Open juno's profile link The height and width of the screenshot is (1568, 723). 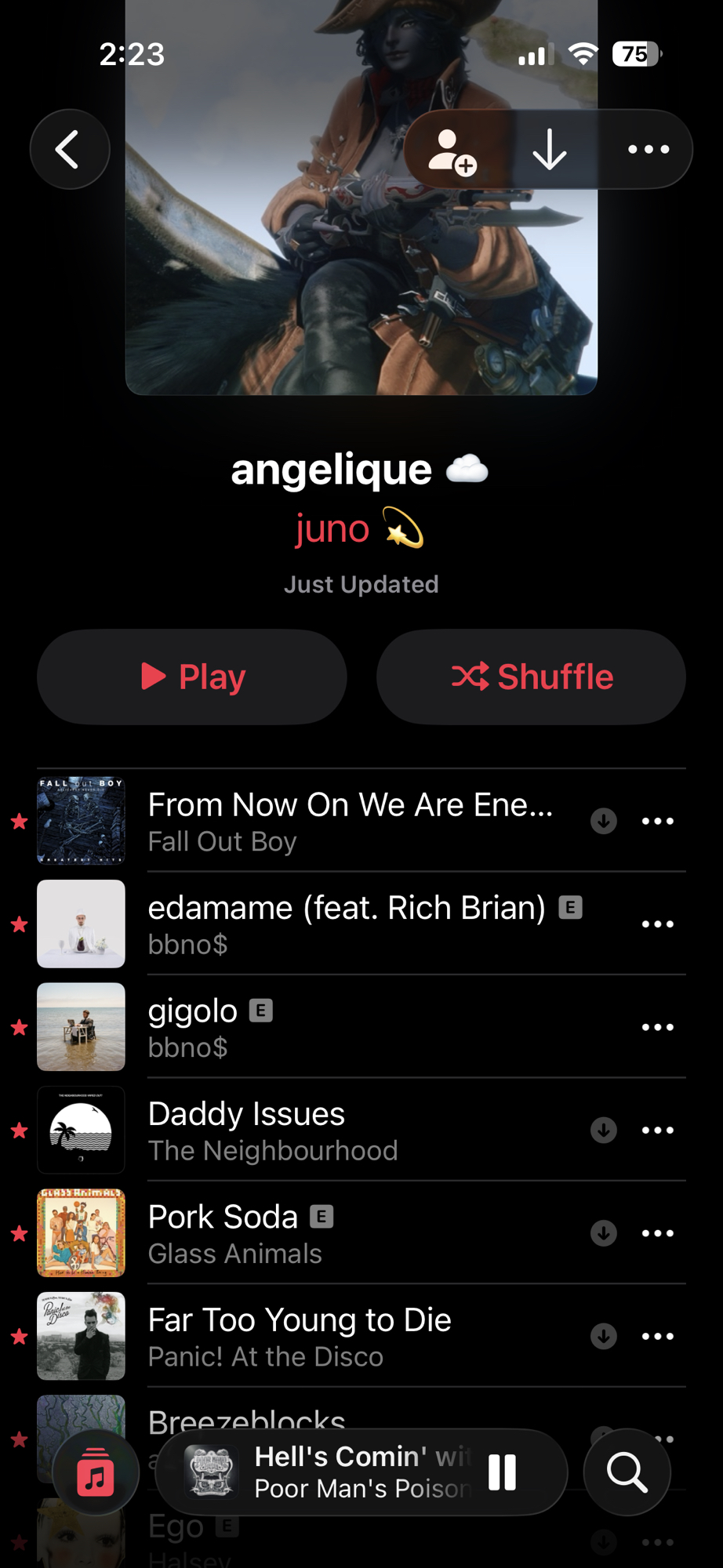332,528
